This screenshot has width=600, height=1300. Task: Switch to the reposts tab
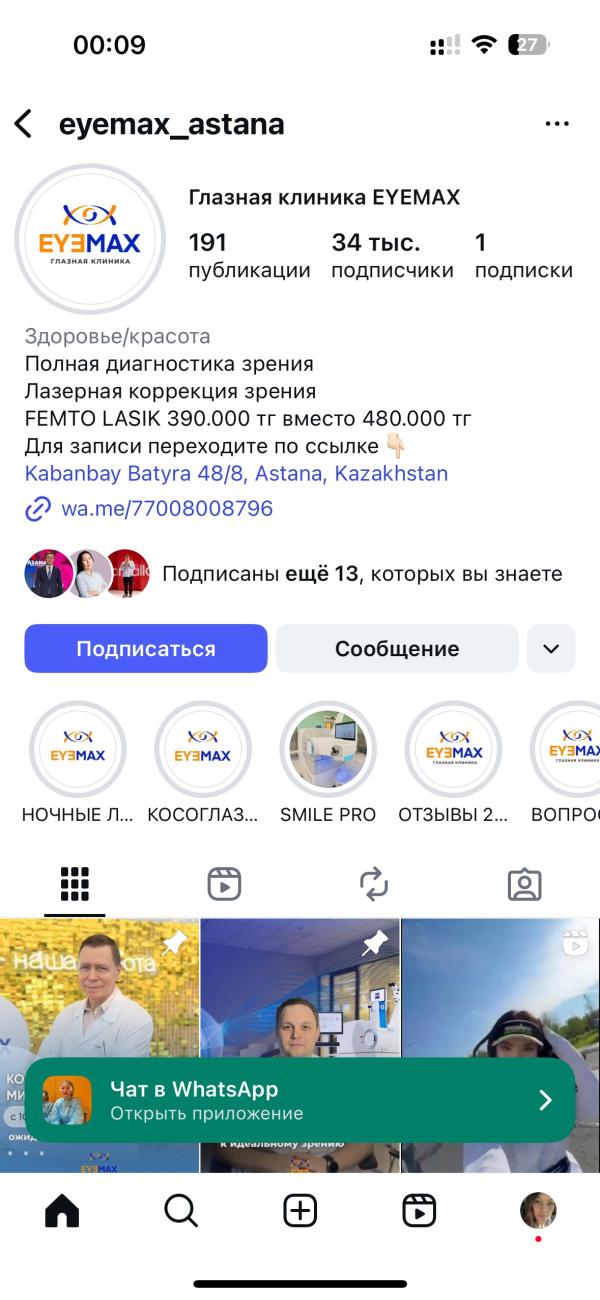(x=374, y=884)
